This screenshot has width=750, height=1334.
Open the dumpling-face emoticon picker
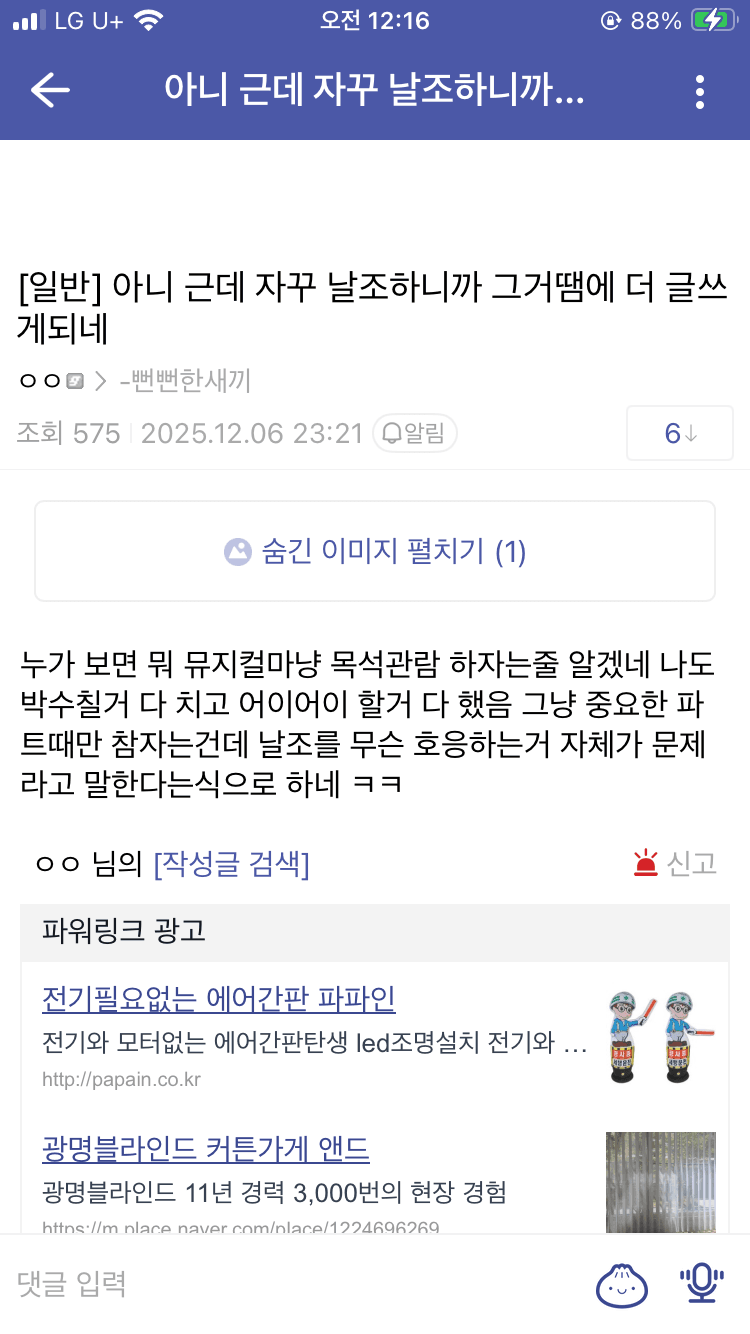click(622, 1284)
